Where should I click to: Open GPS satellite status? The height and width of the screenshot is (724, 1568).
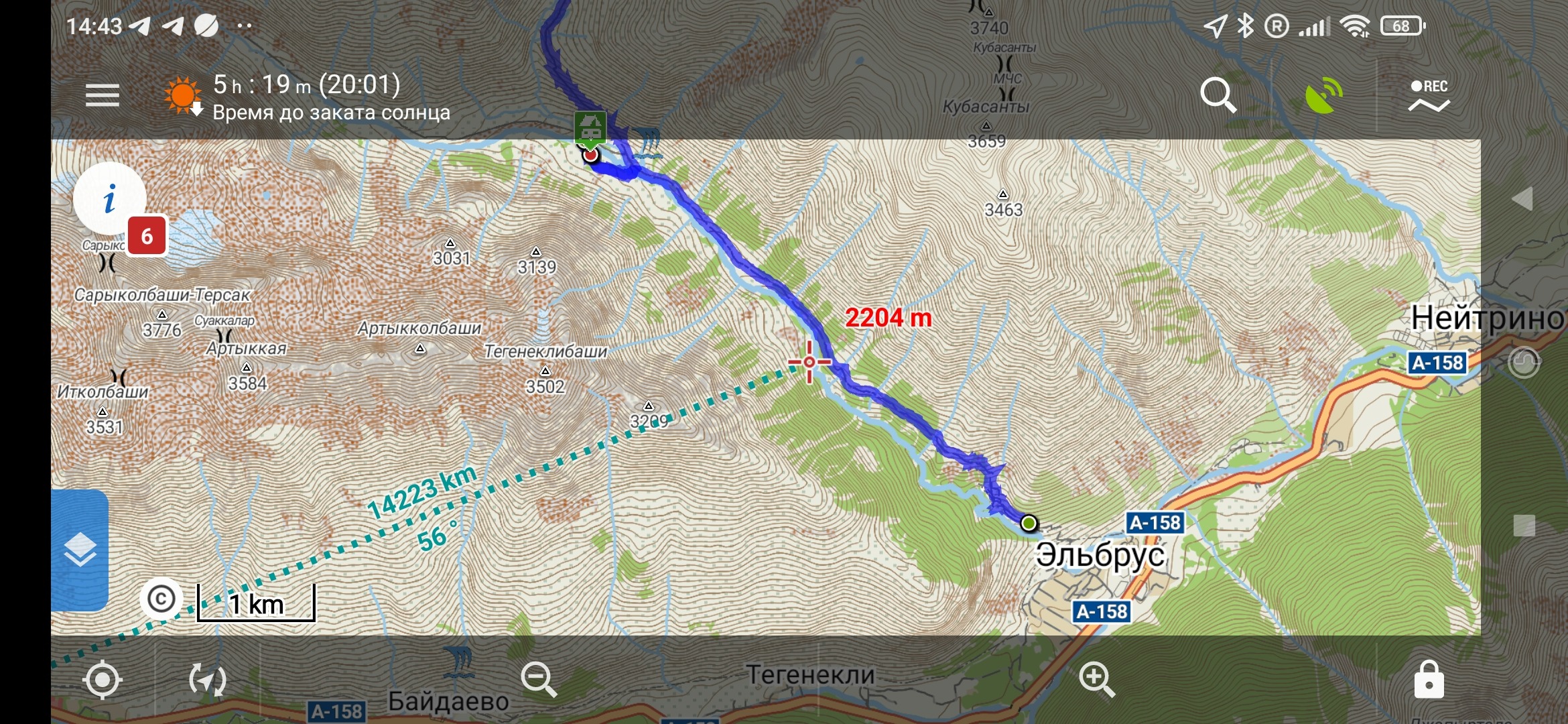pos(1323,96)
